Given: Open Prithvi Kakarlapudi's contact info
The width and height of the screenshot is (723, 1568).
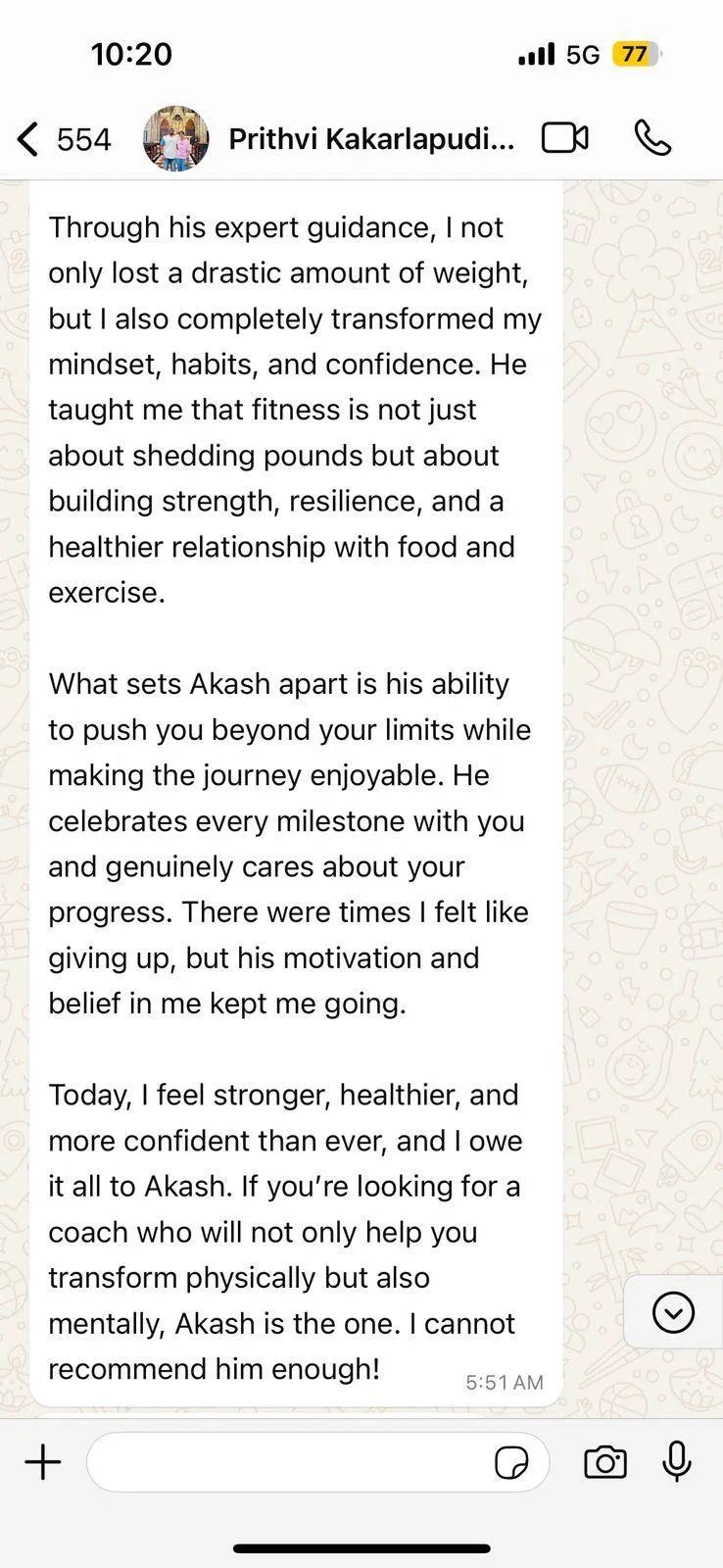Looking at the screenshot, I should [x=370, y=139].
